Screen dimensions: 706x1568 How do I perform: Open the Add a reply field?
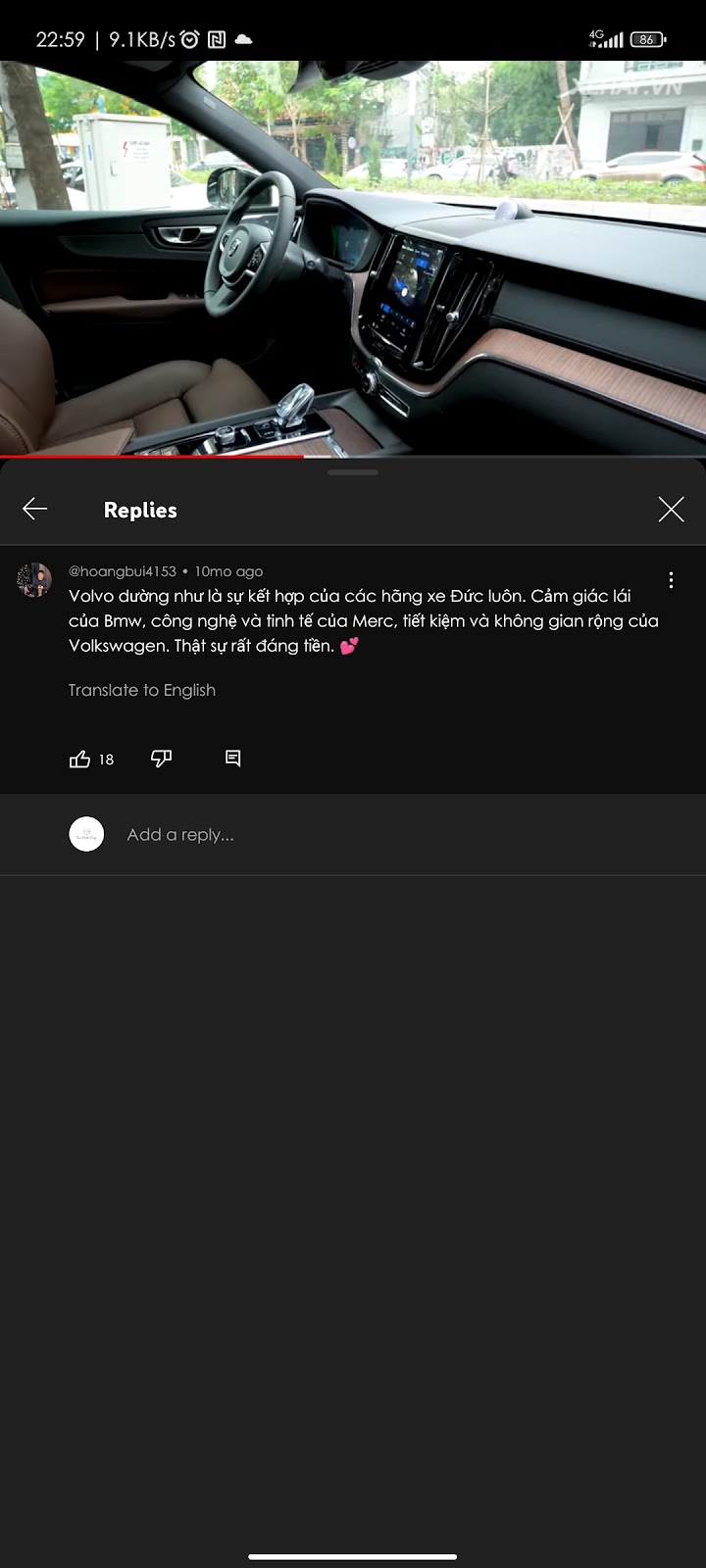[x=294, y=835]
